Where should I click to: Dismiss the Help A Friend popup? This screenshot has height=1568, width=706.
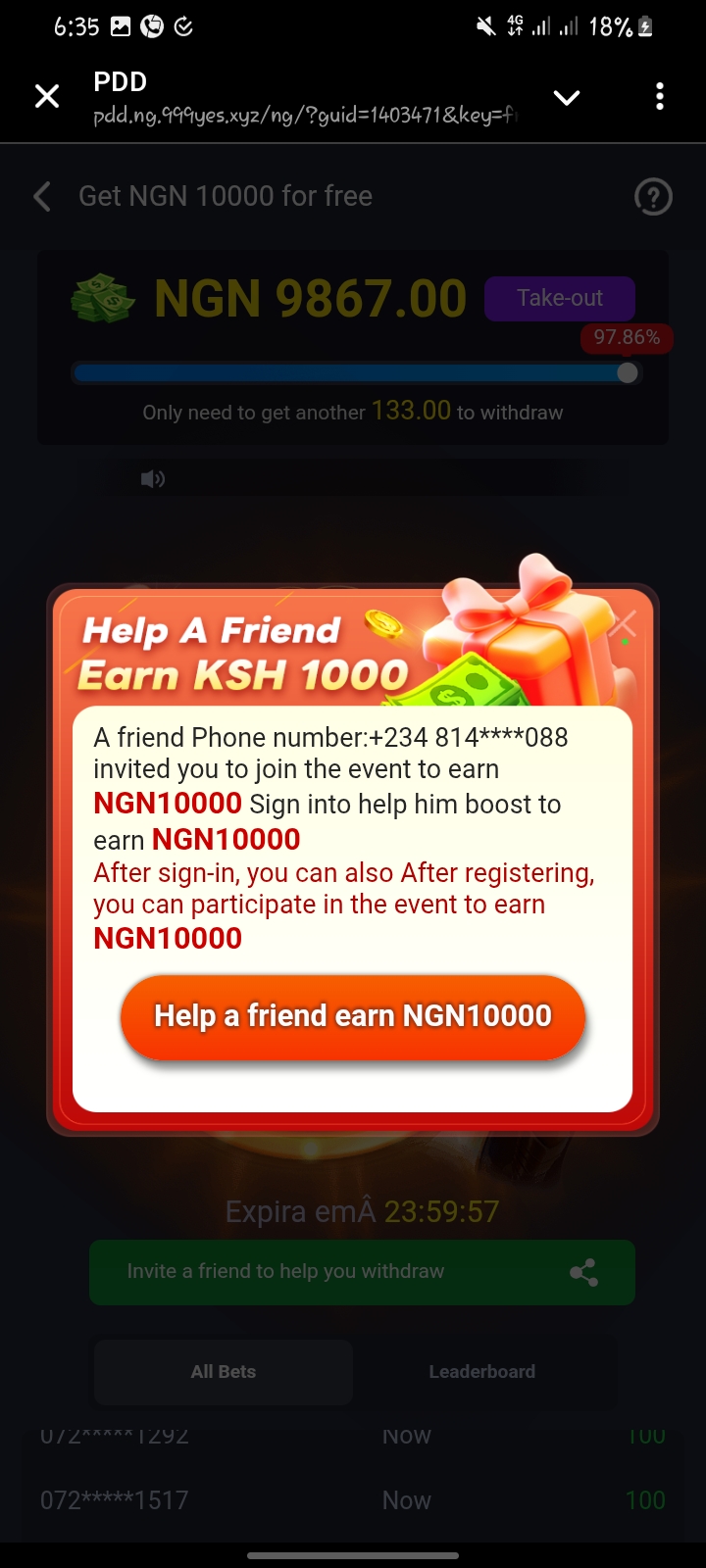625,624
